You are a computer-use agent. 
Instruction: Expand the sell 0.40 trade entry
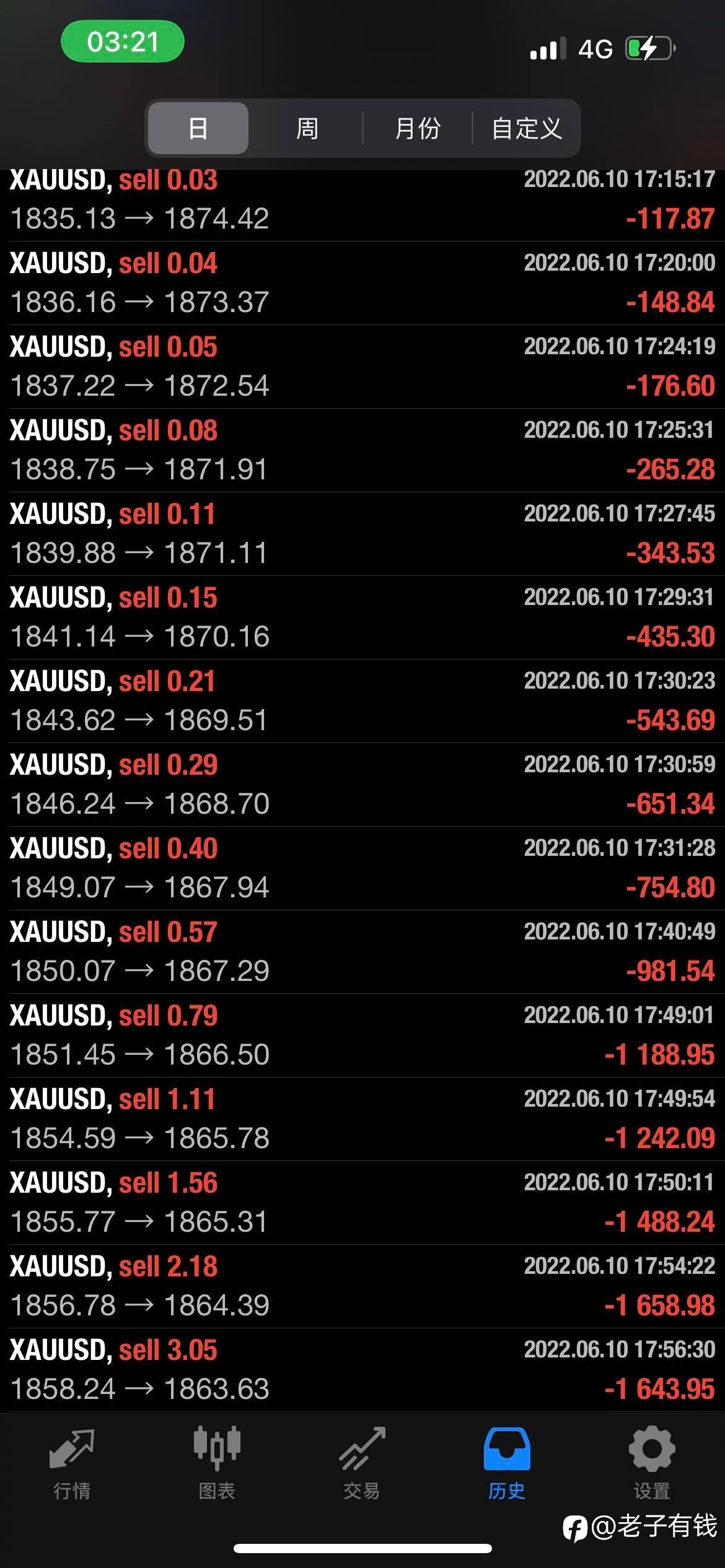pyautogui.click(x=362, y=868)
